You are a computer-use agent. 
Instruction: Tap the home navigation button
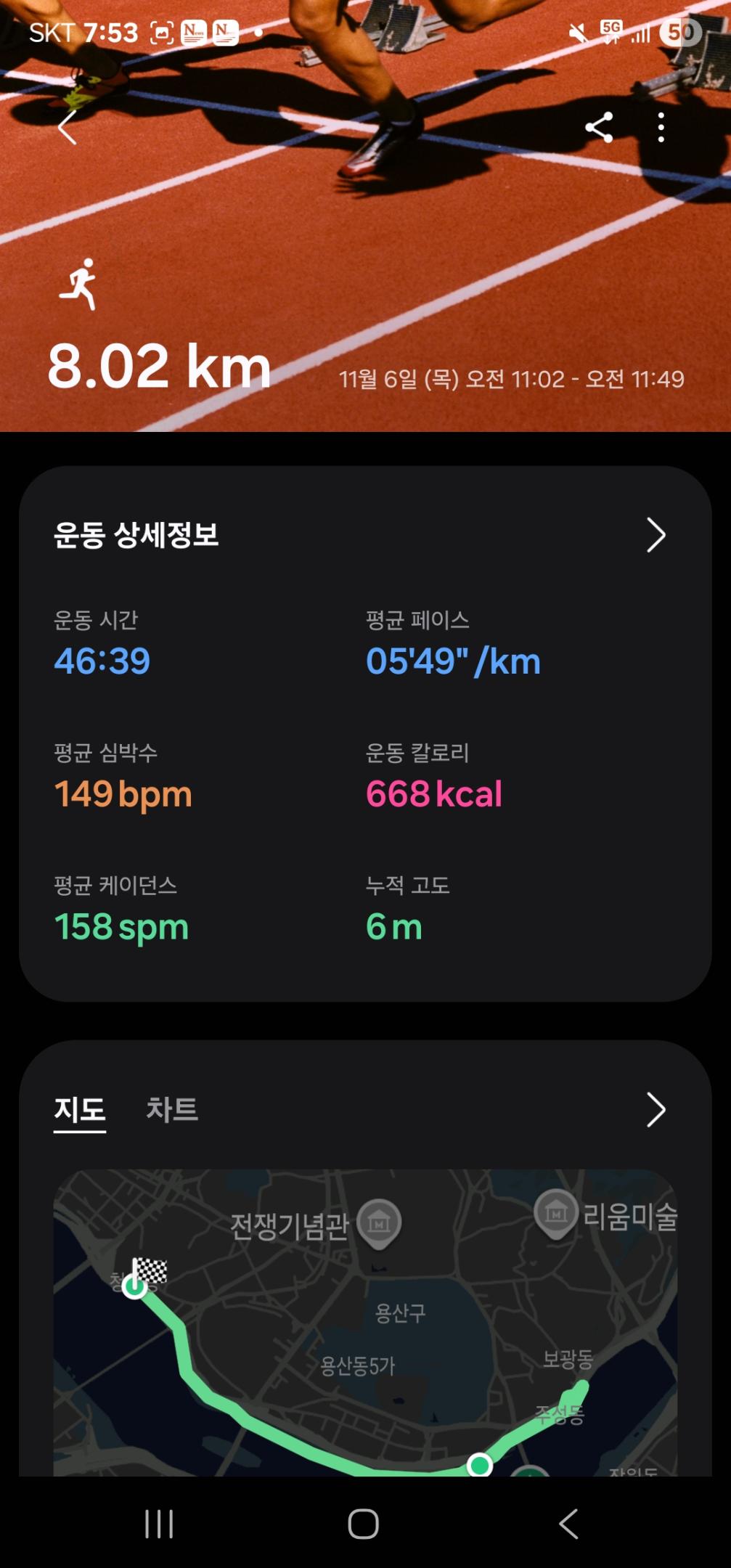point(365,1522)
